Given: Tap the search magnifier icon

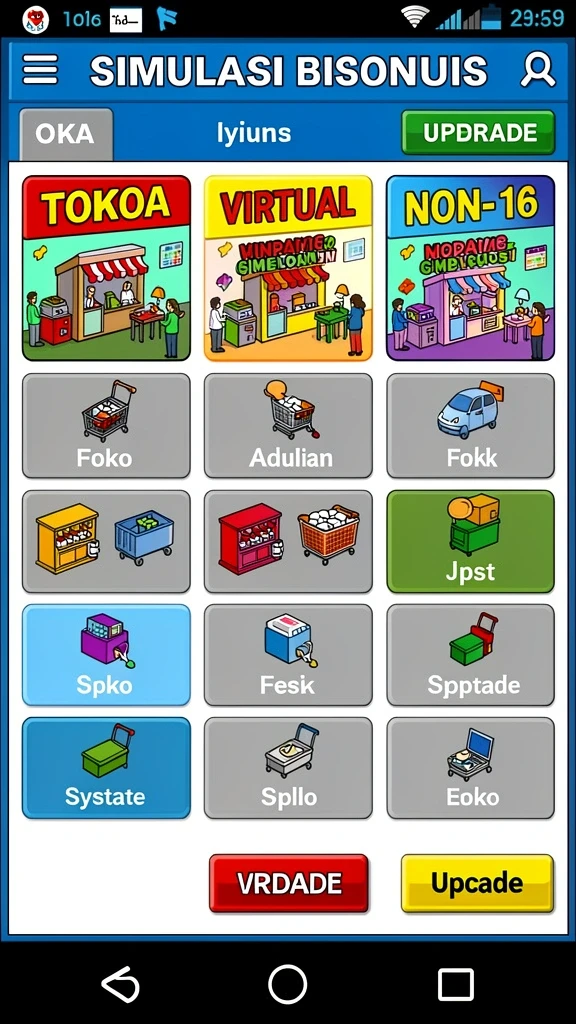Looking at the screenshot, I should tap(537, 69).
